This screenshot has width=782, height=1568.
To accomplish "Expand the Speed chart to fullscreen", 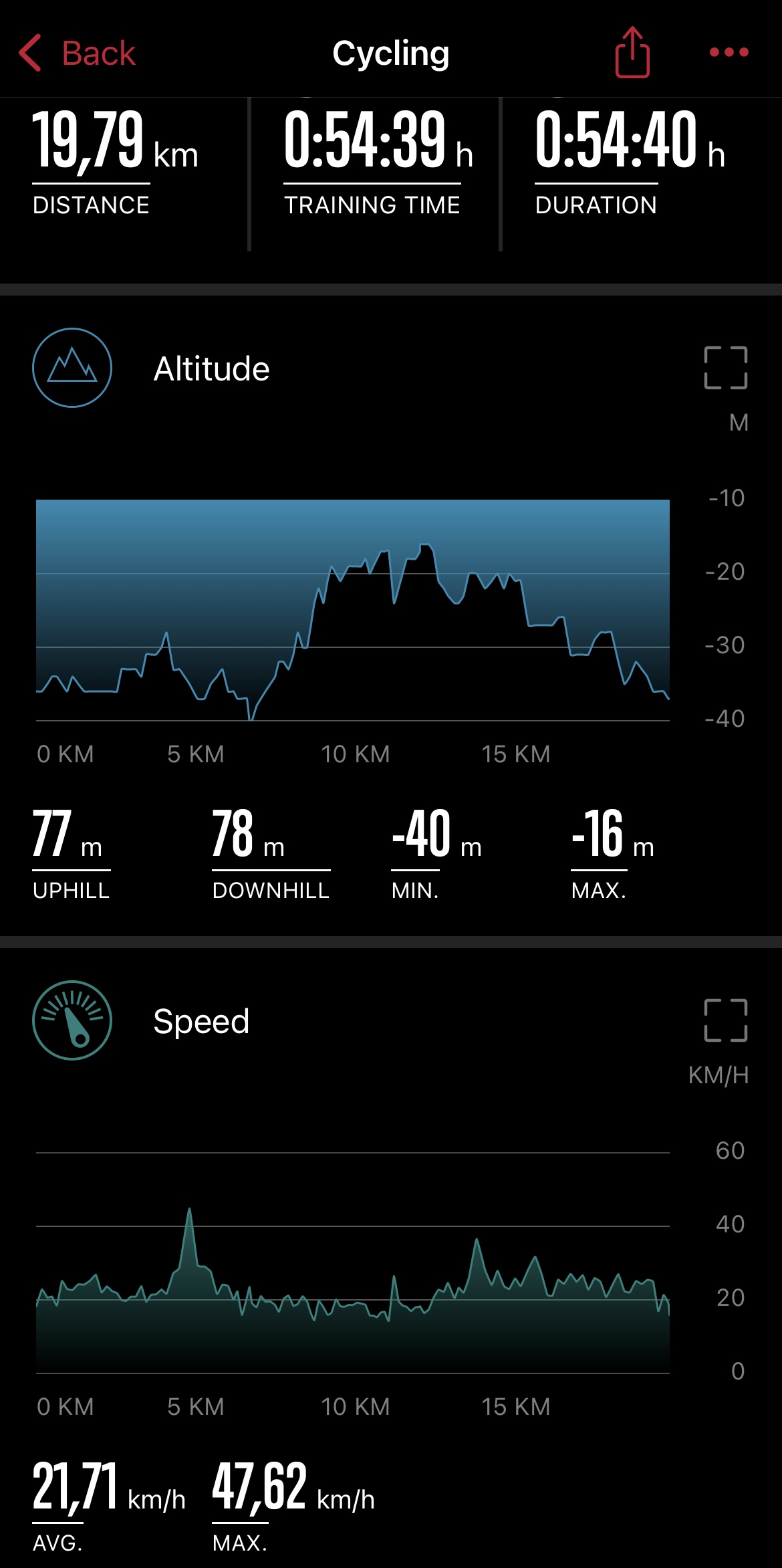I will click(725, 1020).
